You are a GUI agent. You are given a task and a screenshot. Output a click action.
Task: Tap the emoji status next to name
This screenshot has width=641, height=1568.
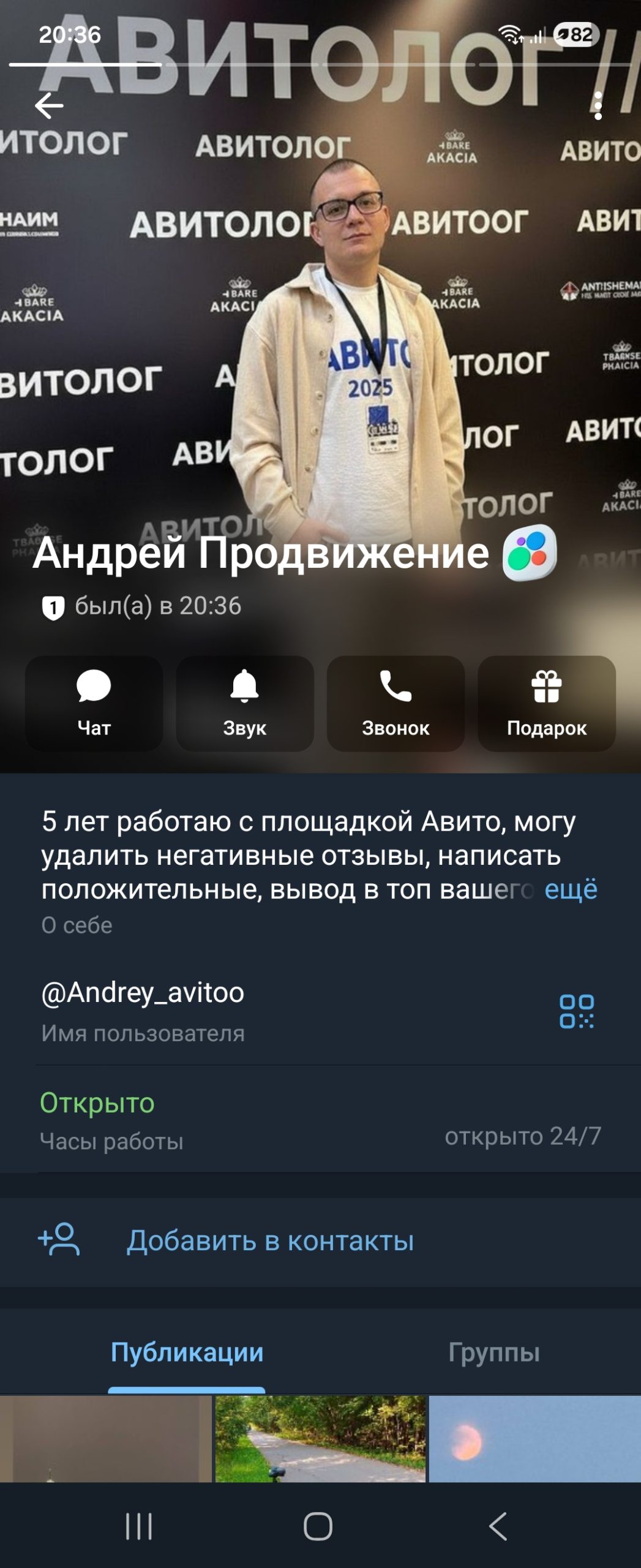(529, 552)
